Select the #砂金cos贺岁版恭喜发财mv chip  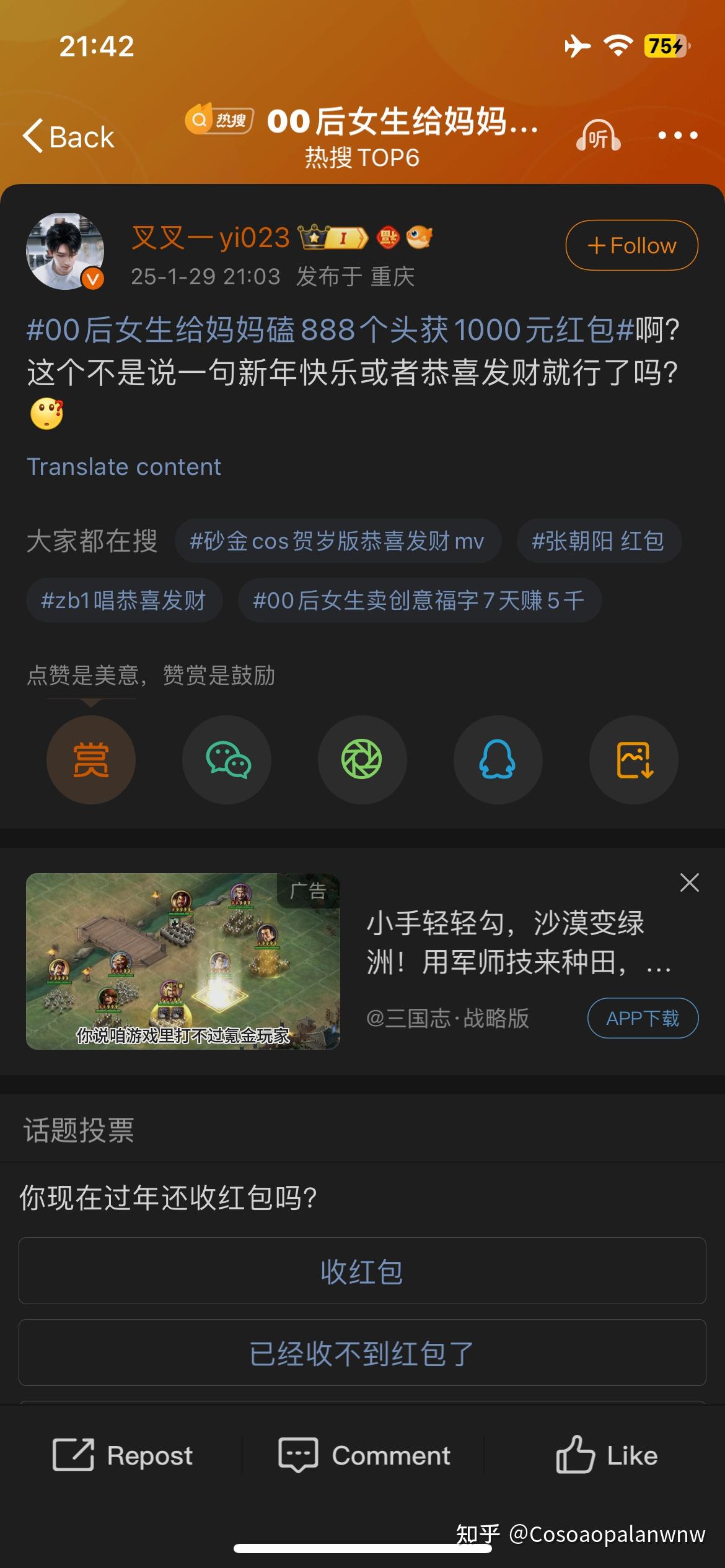tap(337, 541)
